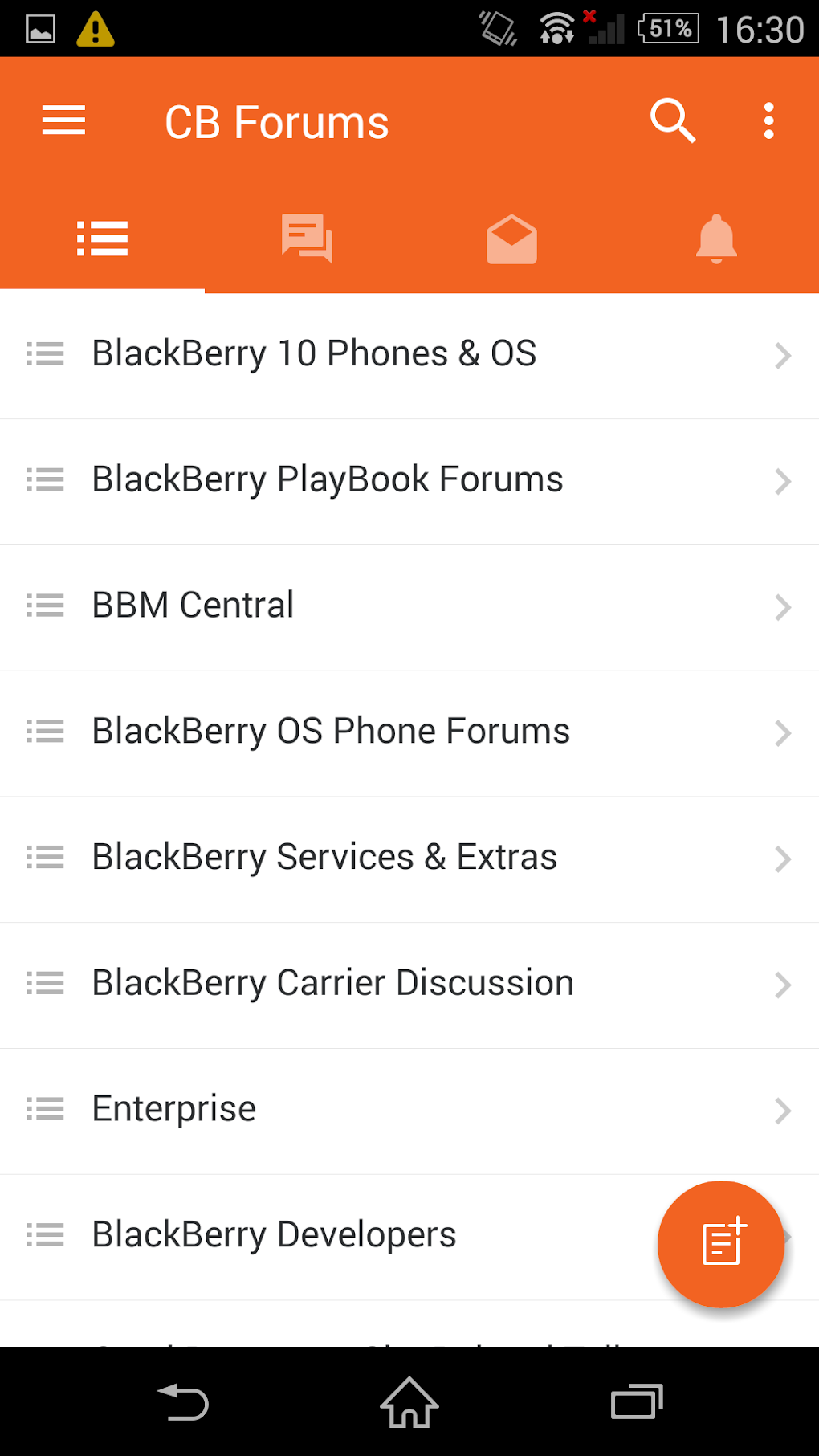Open BlackBerry OS Phone Forums
This screenshot has height=1456, width=819.
[x=331, y=732]
